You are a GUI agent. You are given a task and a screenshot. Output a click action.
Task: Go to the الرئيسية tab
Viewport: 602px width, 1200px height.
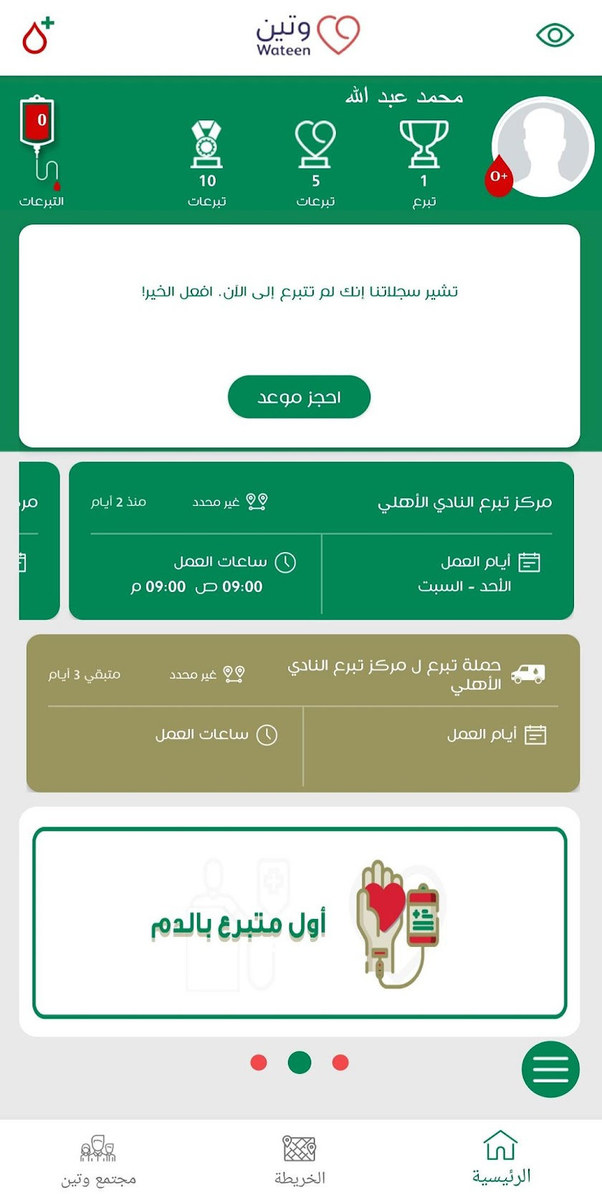500,1159
